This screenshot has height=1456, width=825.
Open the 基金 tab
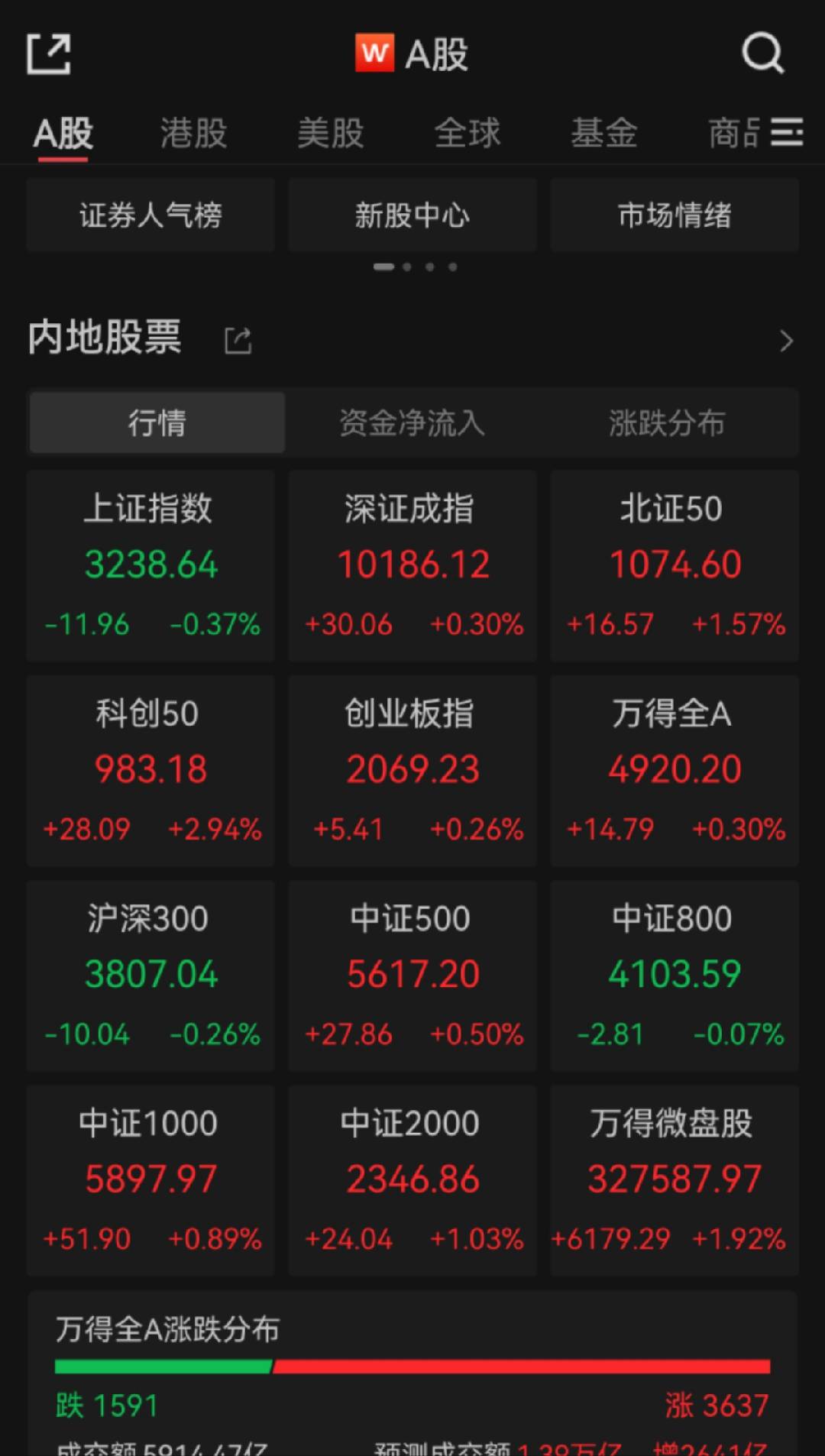click(605, 132)
